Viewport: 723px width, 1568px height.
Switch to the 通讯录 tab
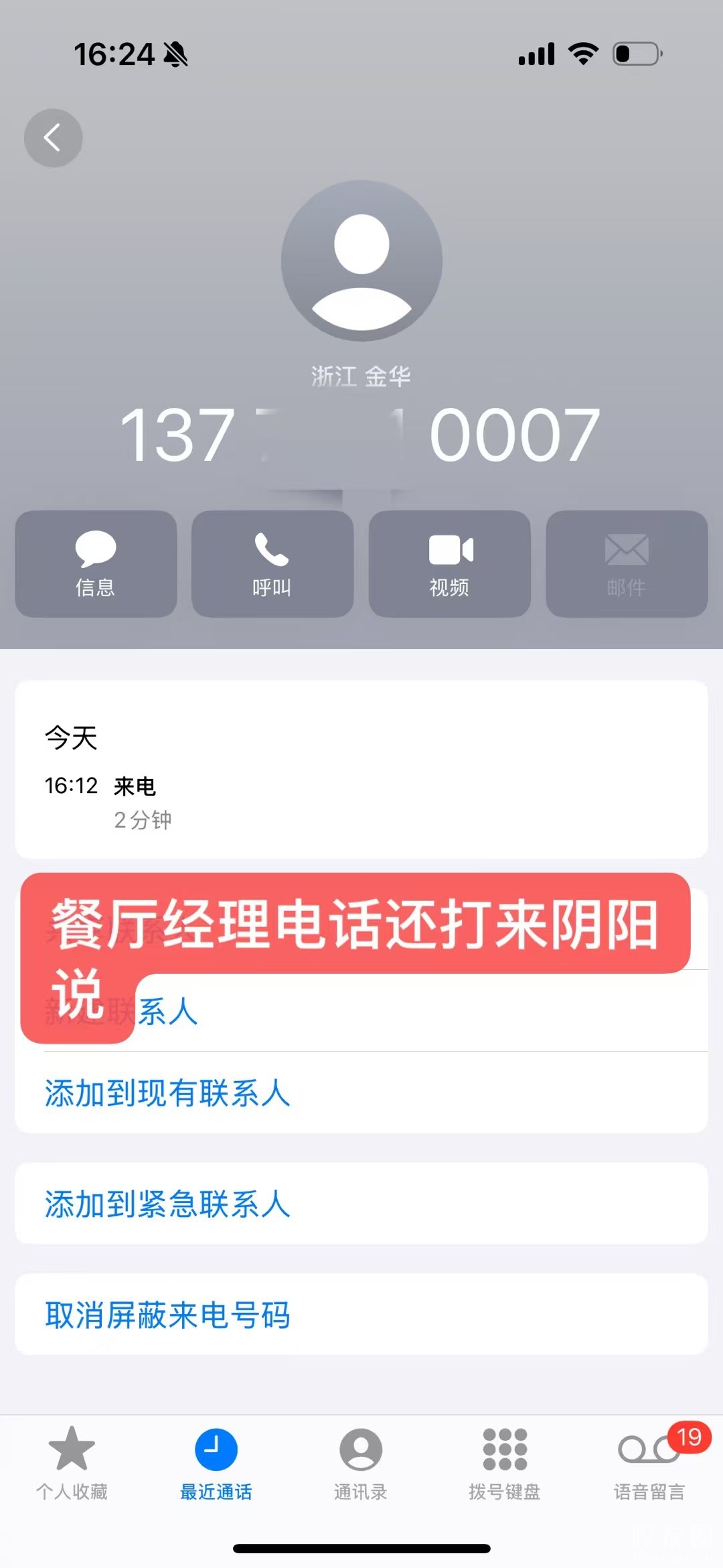click(360, 1463)
